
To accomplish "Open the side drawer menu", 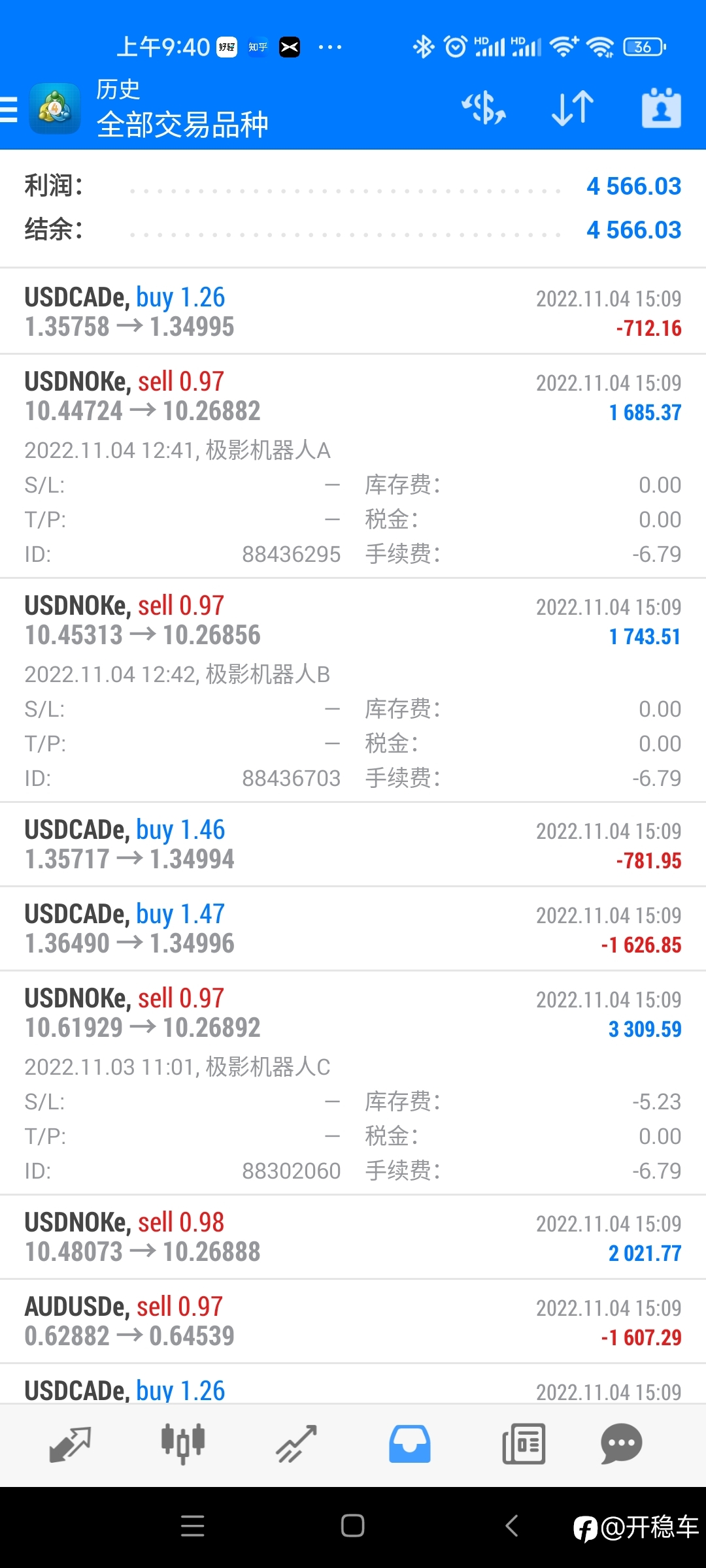I will [9, 109].
